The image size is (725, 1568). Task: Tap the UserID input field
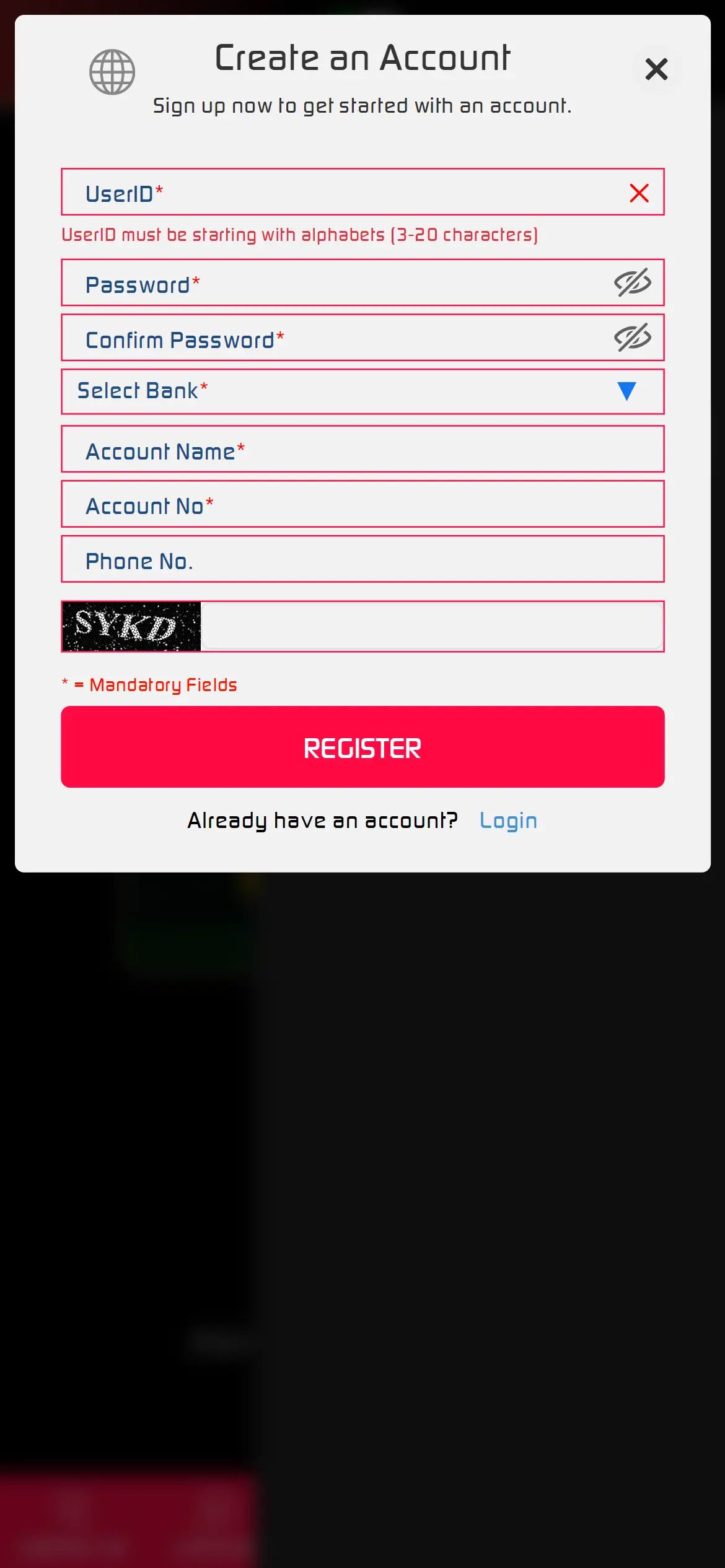click(x=347, y=193)
